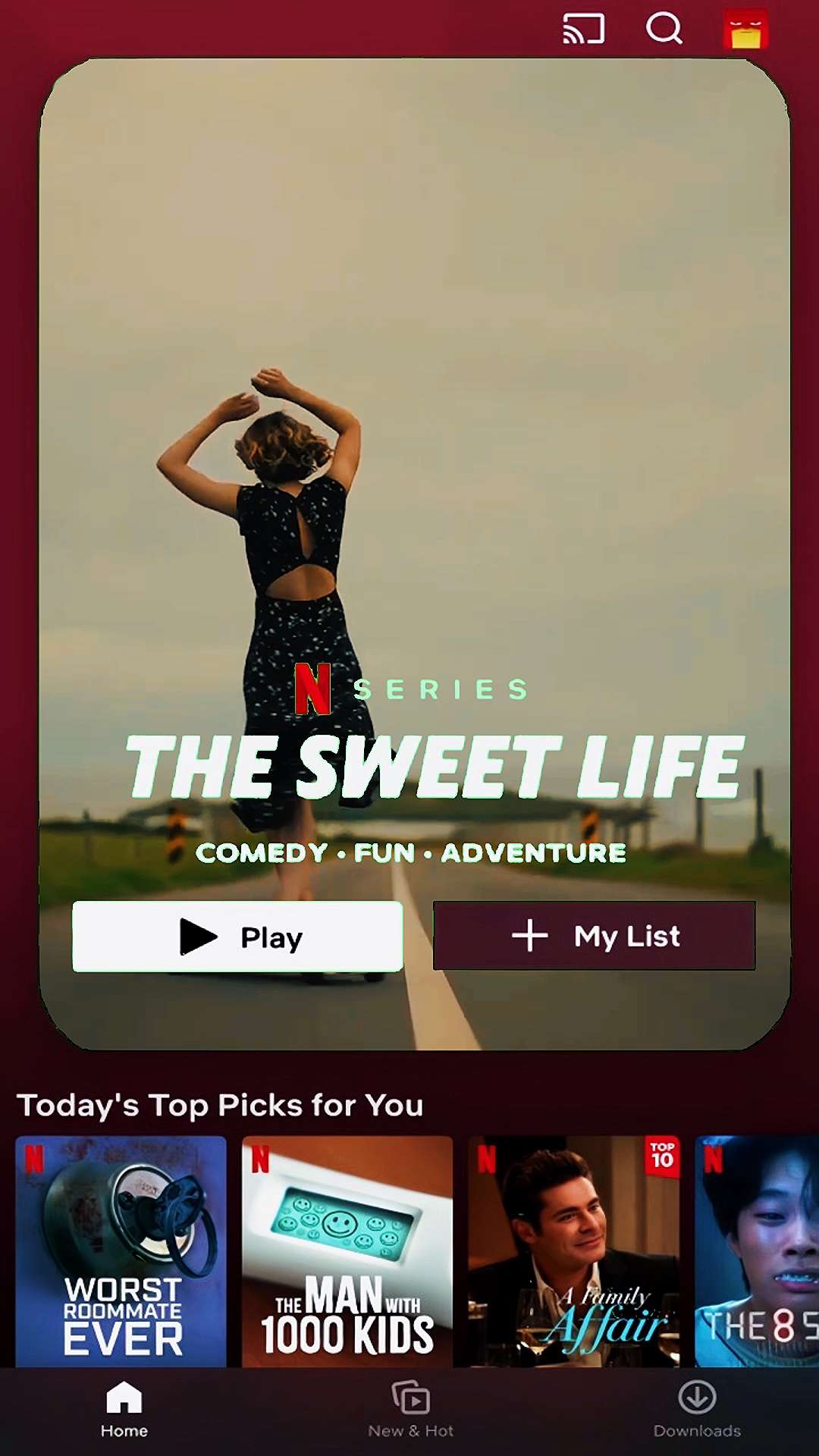The width and height of the screenshot is (819, 1456).
Task: Switch to the New & Hot tab
Action: 410,1410
